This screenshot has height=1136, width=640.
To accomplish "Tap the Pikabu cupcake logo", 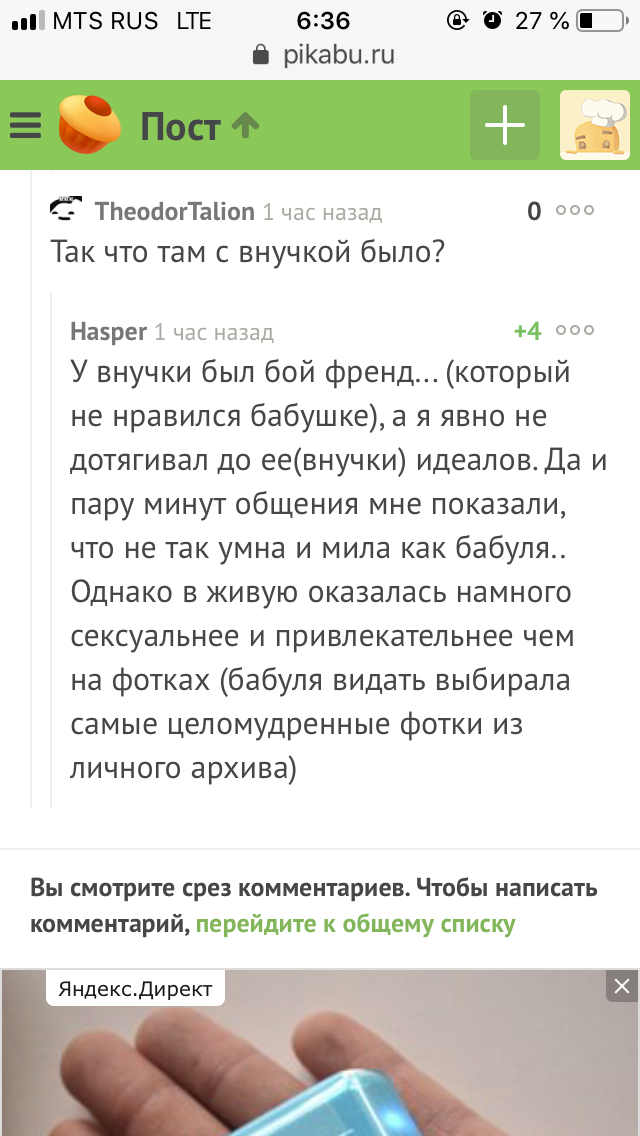I will point(89,125).
